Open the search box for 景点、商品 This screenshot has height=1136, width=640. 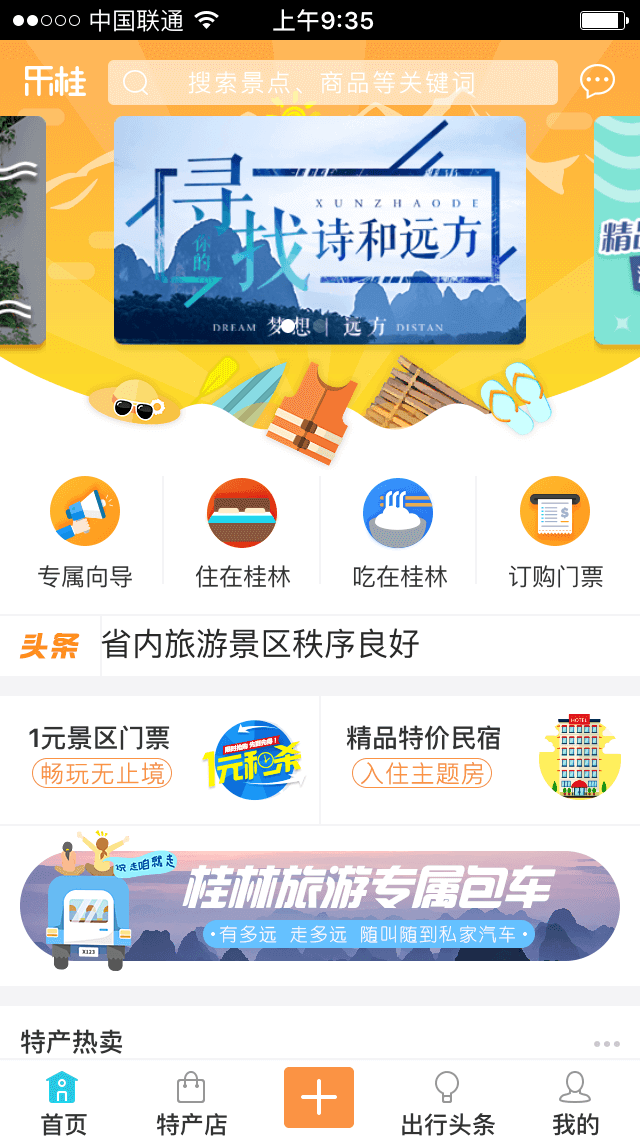coord(332,83)
